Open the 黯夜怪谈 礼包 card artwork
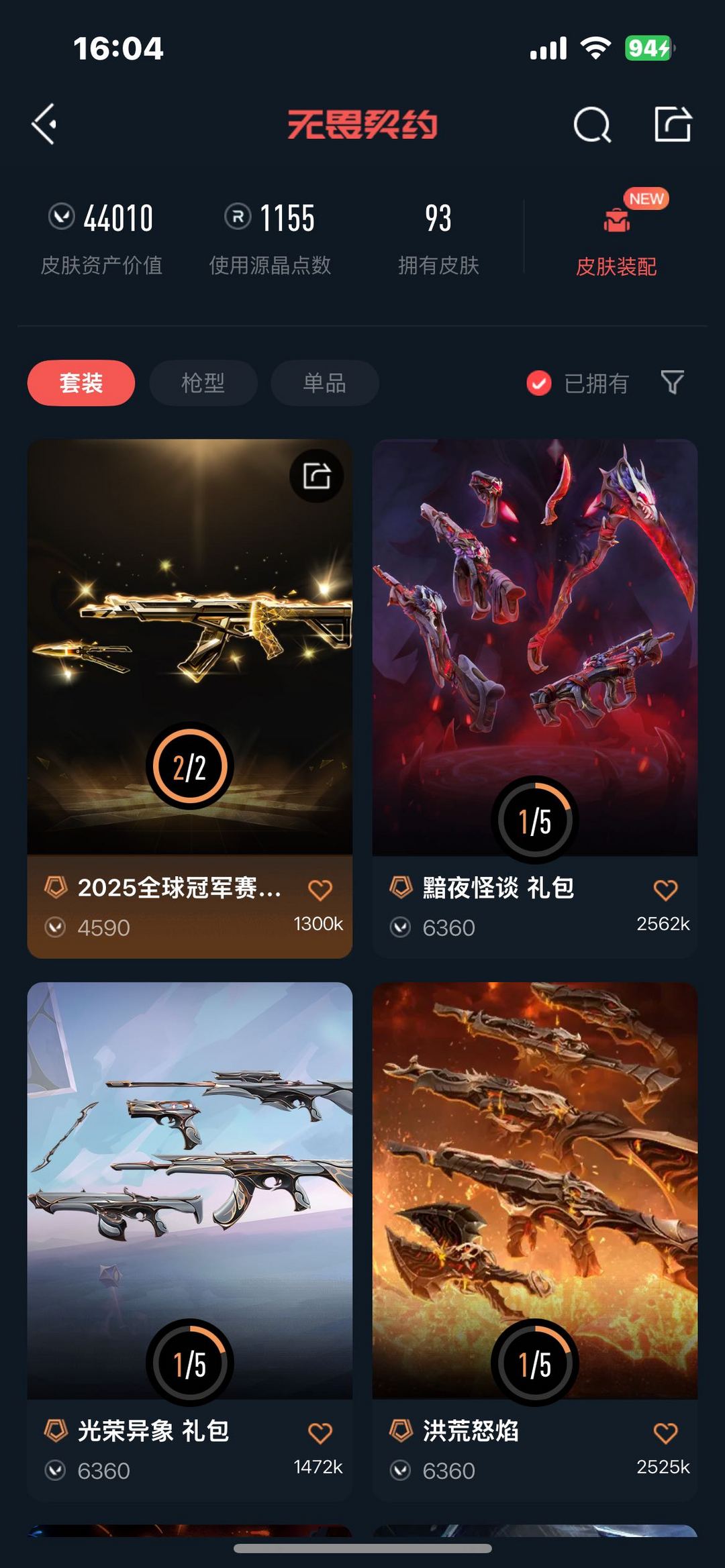 click(x=534, y=637)
